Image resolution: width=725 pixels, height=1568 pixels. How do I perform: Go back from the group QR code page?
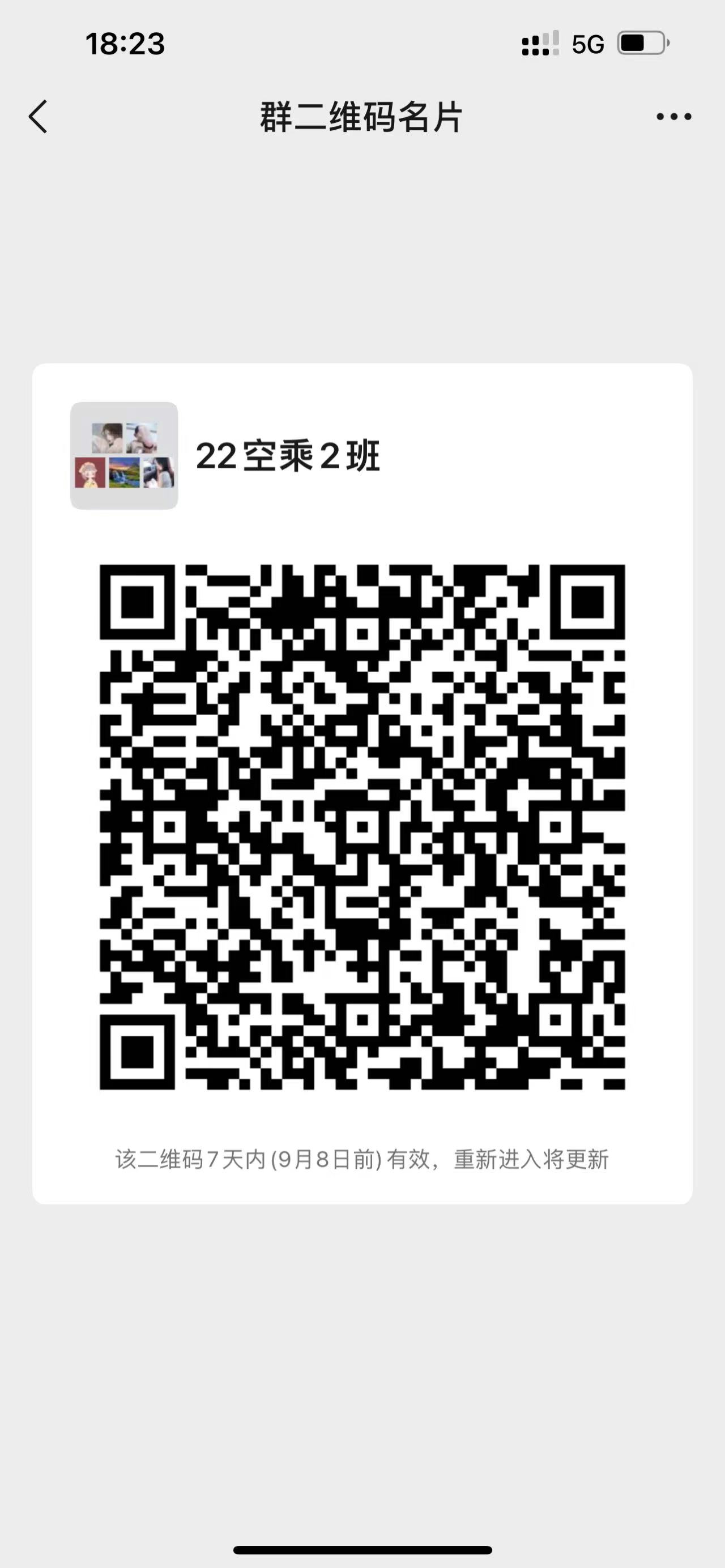click(x=39, y=117)
